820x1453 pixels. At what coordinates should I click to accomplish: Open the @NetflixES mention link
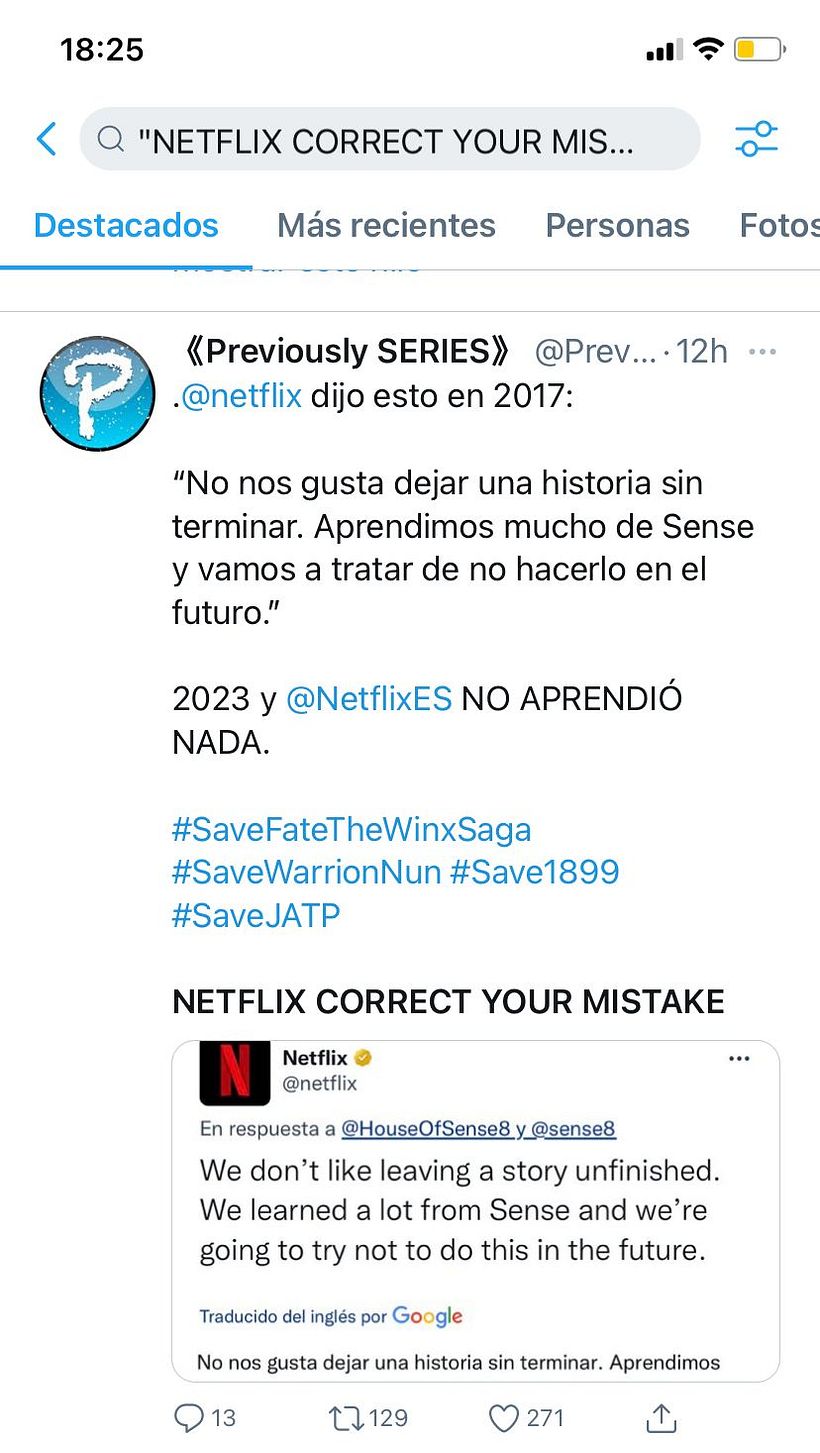tap(369, 698)
